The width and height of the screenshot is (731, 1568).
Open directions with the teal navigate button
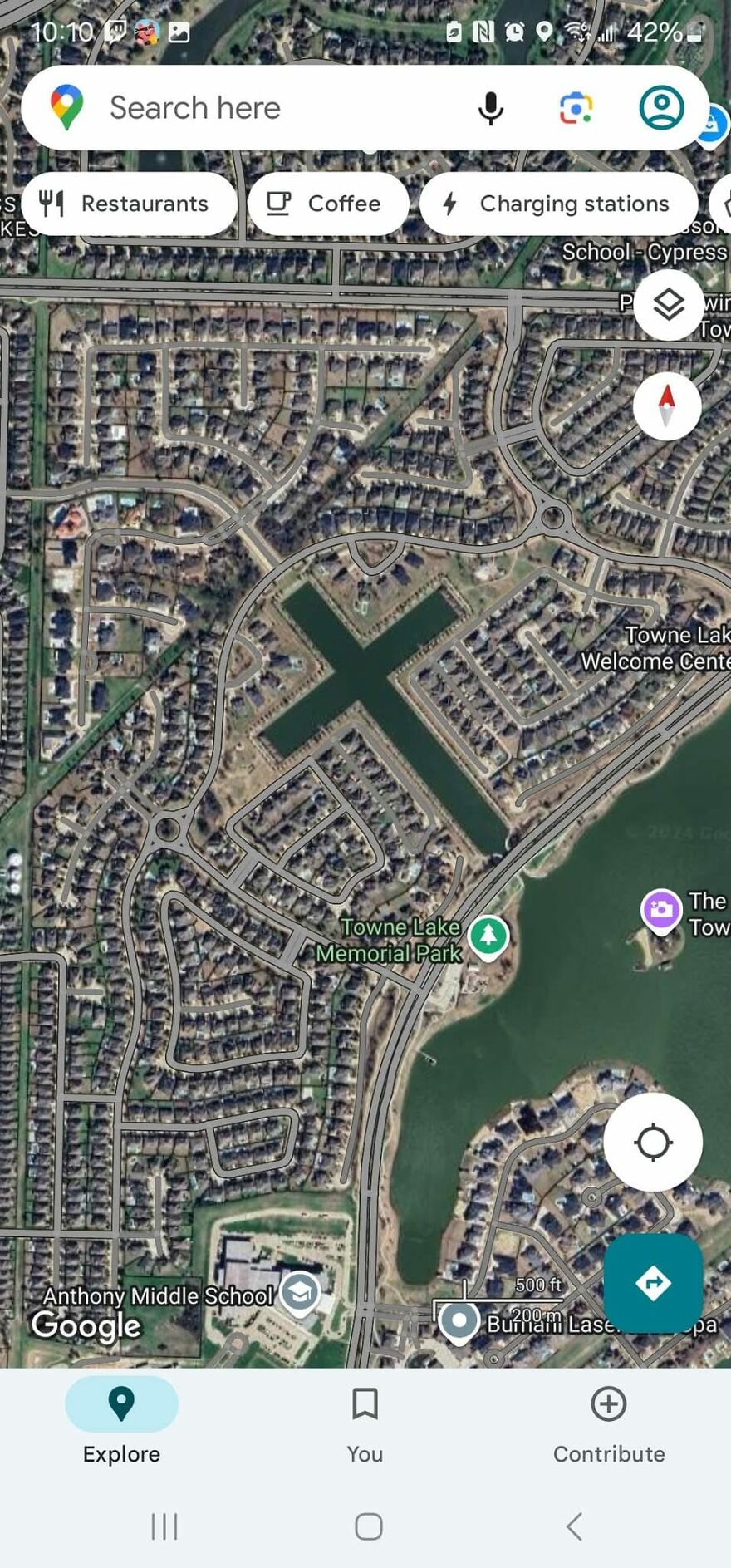pyautogui.click(x=653, y=1281)
